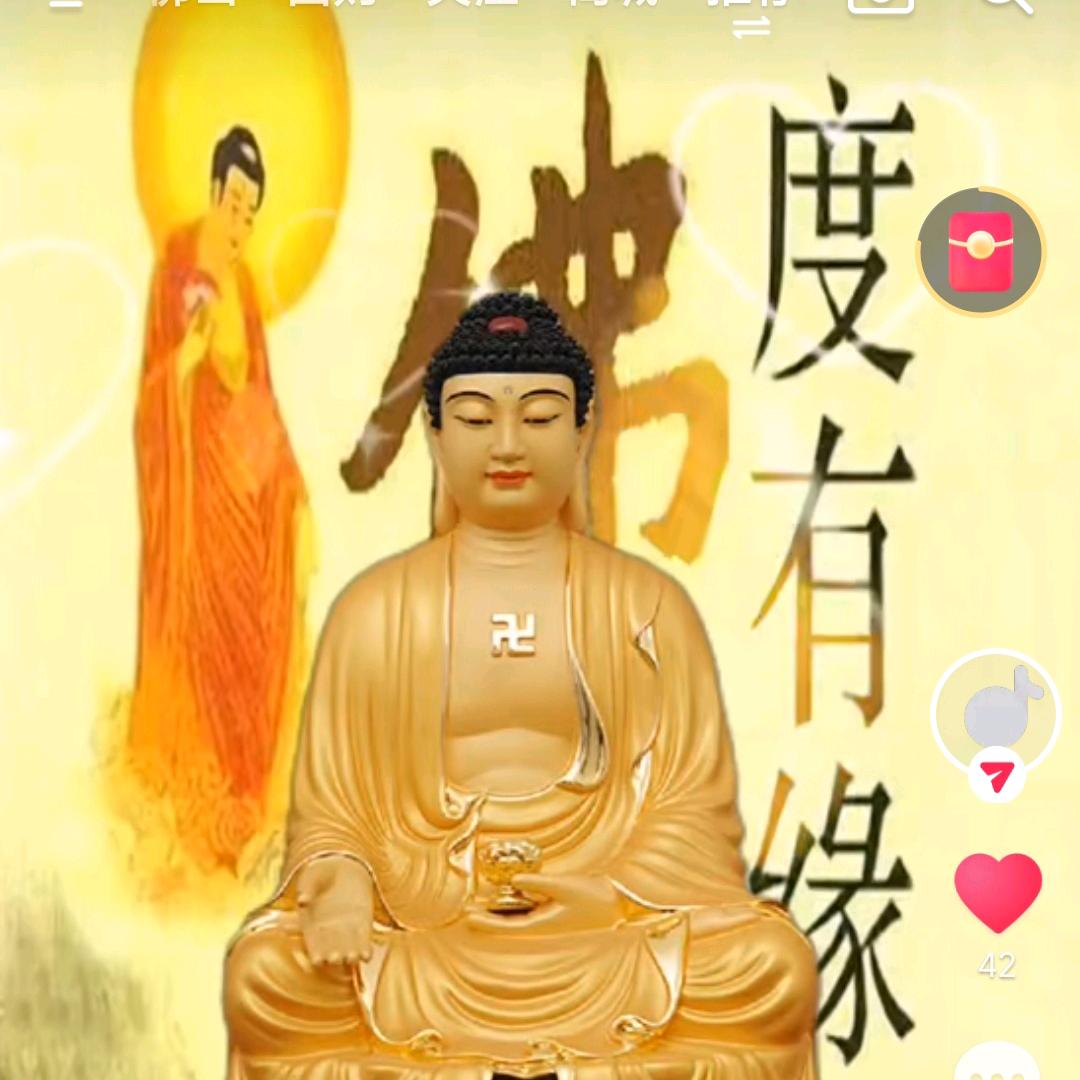Open search from the magnifier icon
1080x1080 pixels.
click(x=1005, y=5)
